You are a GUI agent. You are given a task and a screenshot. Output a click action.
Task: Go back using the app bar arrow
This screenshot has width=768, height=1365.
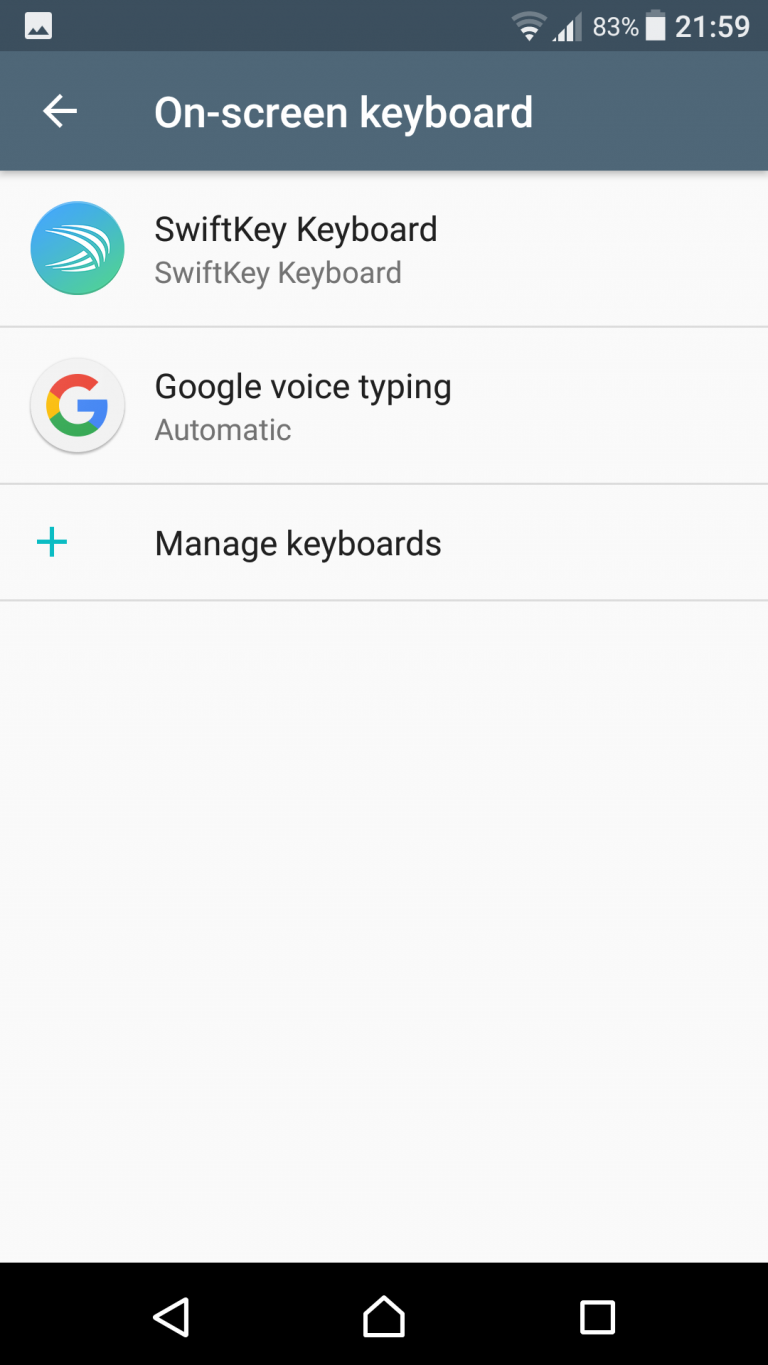(x=60, y=111)
